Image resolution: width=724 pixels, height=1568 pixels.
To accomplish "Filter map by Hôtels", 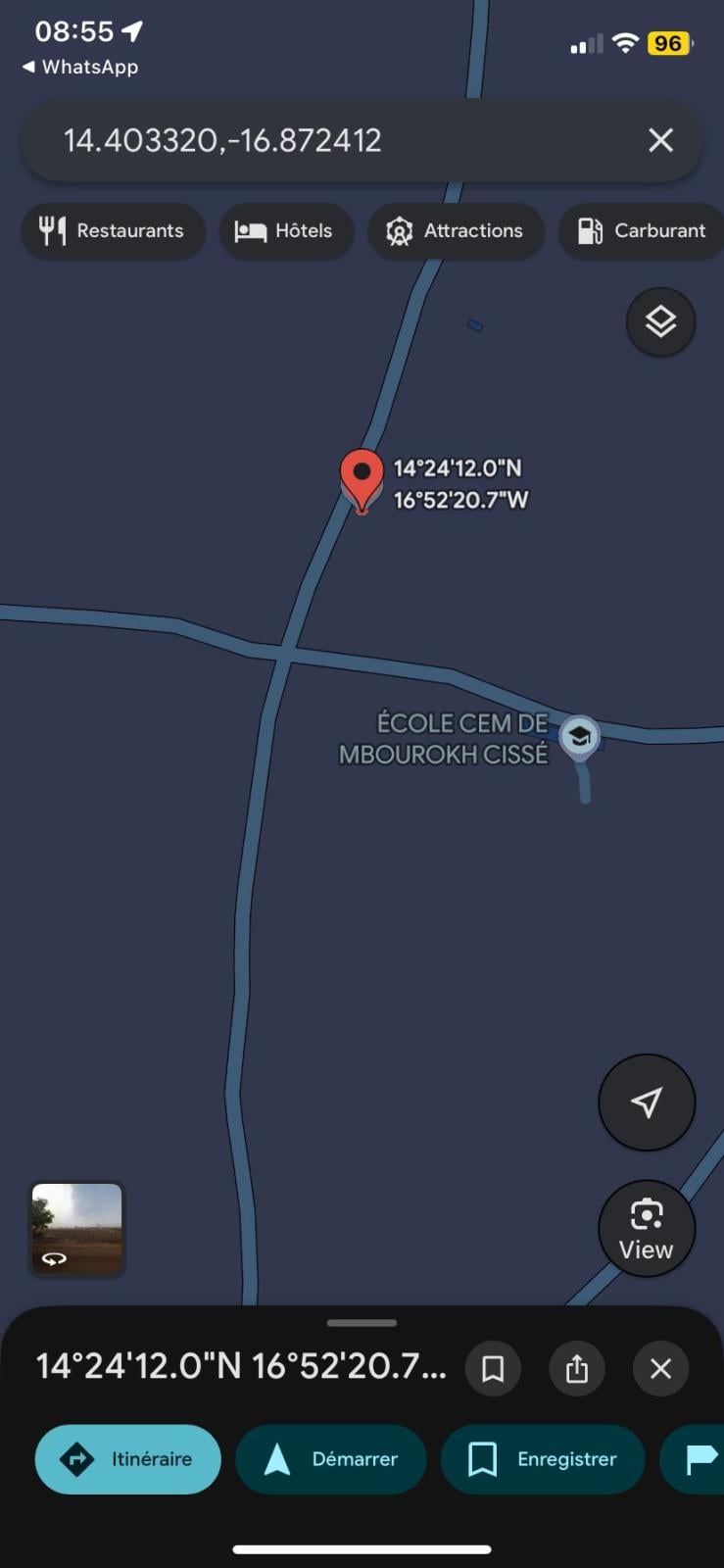I will 286,231.
